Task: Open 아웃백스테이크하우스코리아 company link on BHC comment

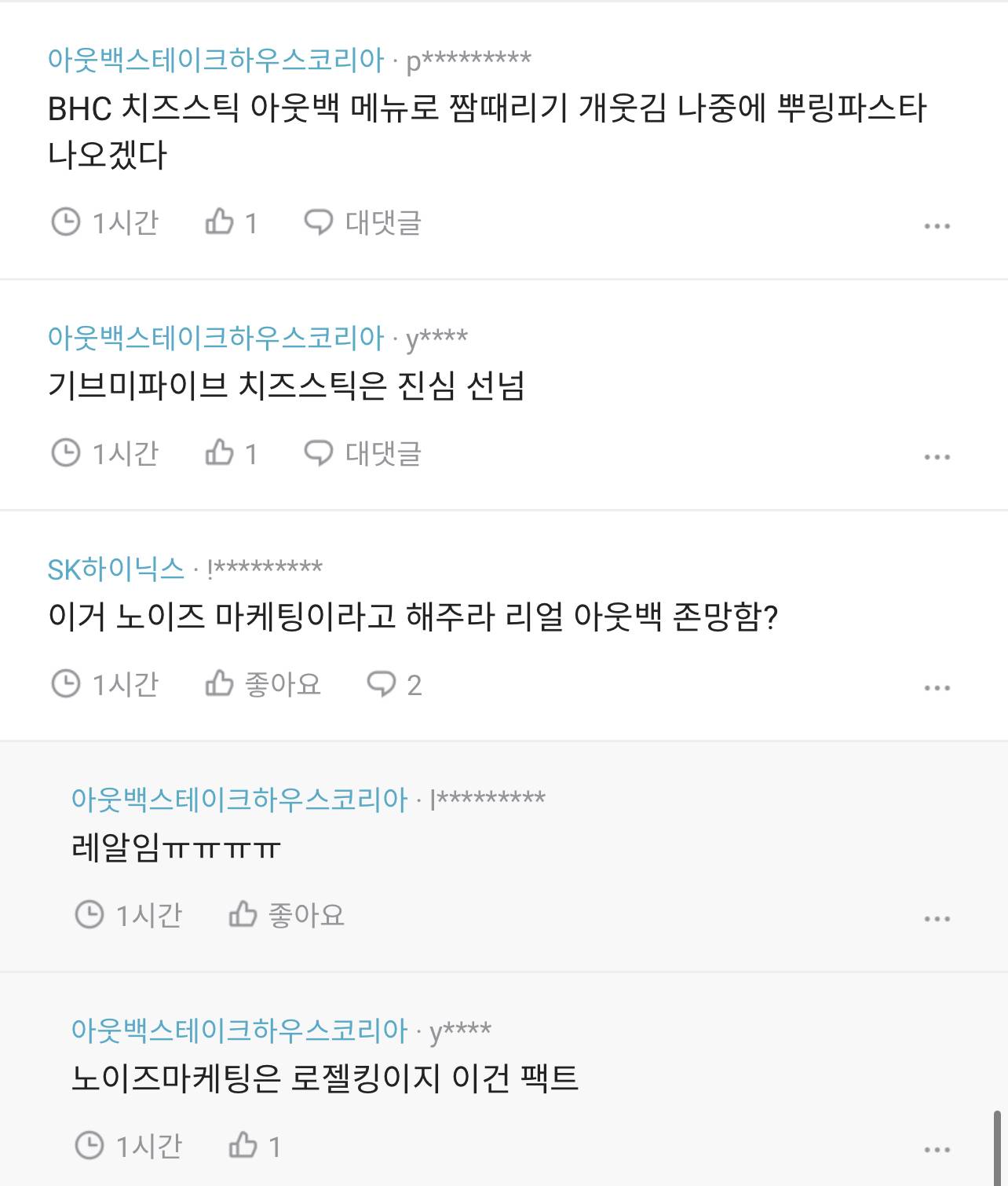Action: point(216,60)
